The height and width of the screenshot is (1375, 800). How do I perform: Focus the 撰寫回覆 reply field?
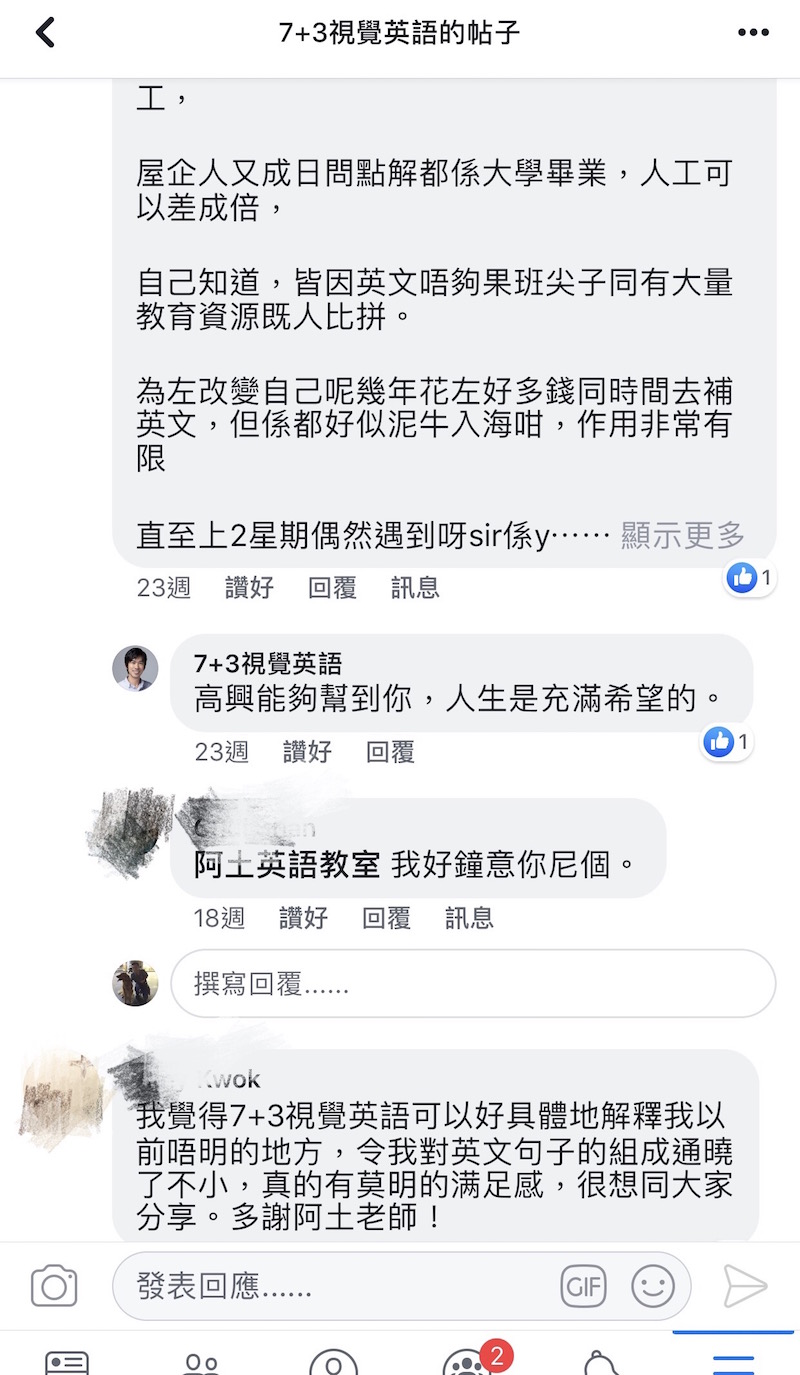(472, 984)
